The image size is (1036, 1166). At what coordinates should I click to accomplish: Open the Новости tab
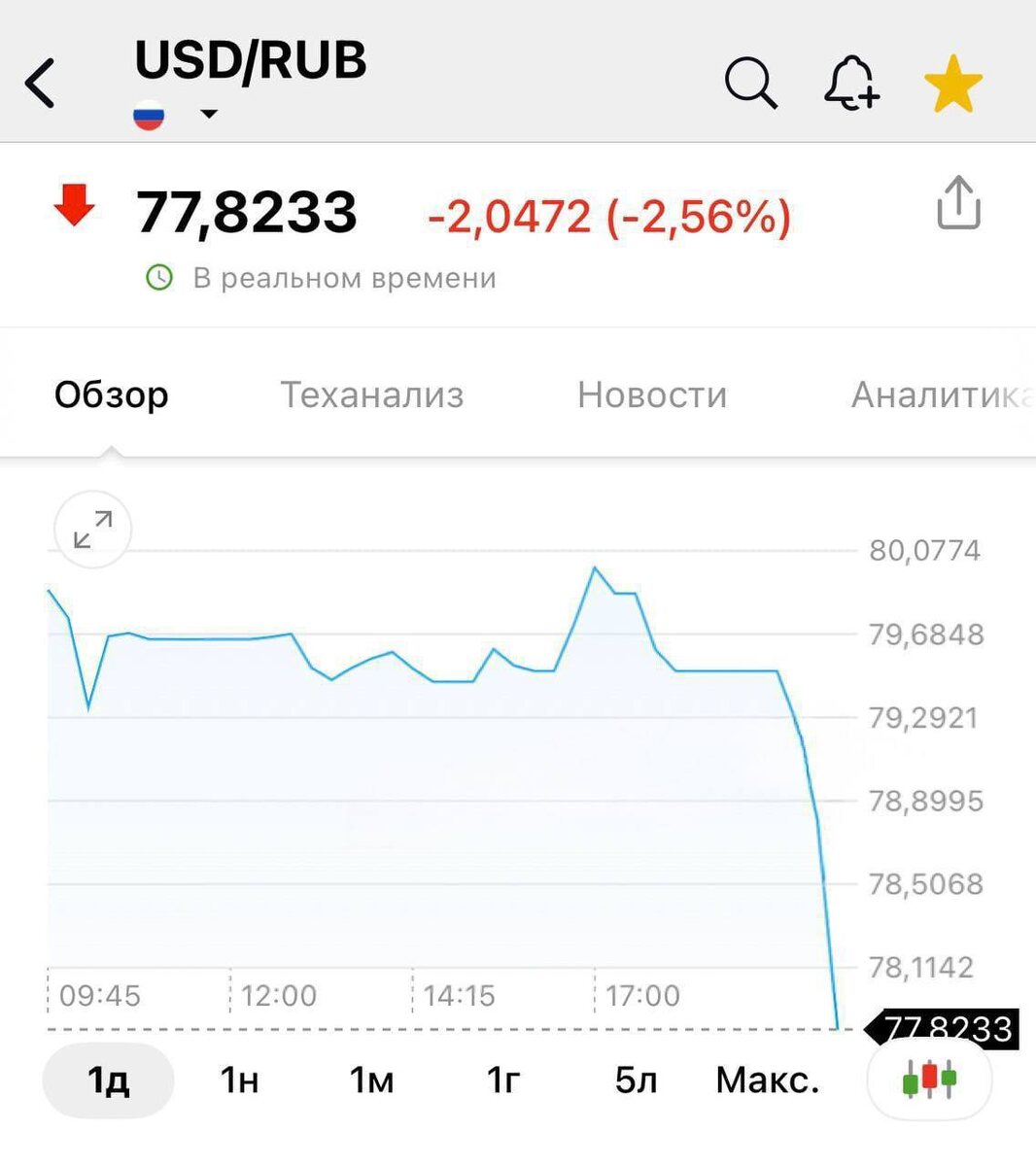tap(652, 394)
